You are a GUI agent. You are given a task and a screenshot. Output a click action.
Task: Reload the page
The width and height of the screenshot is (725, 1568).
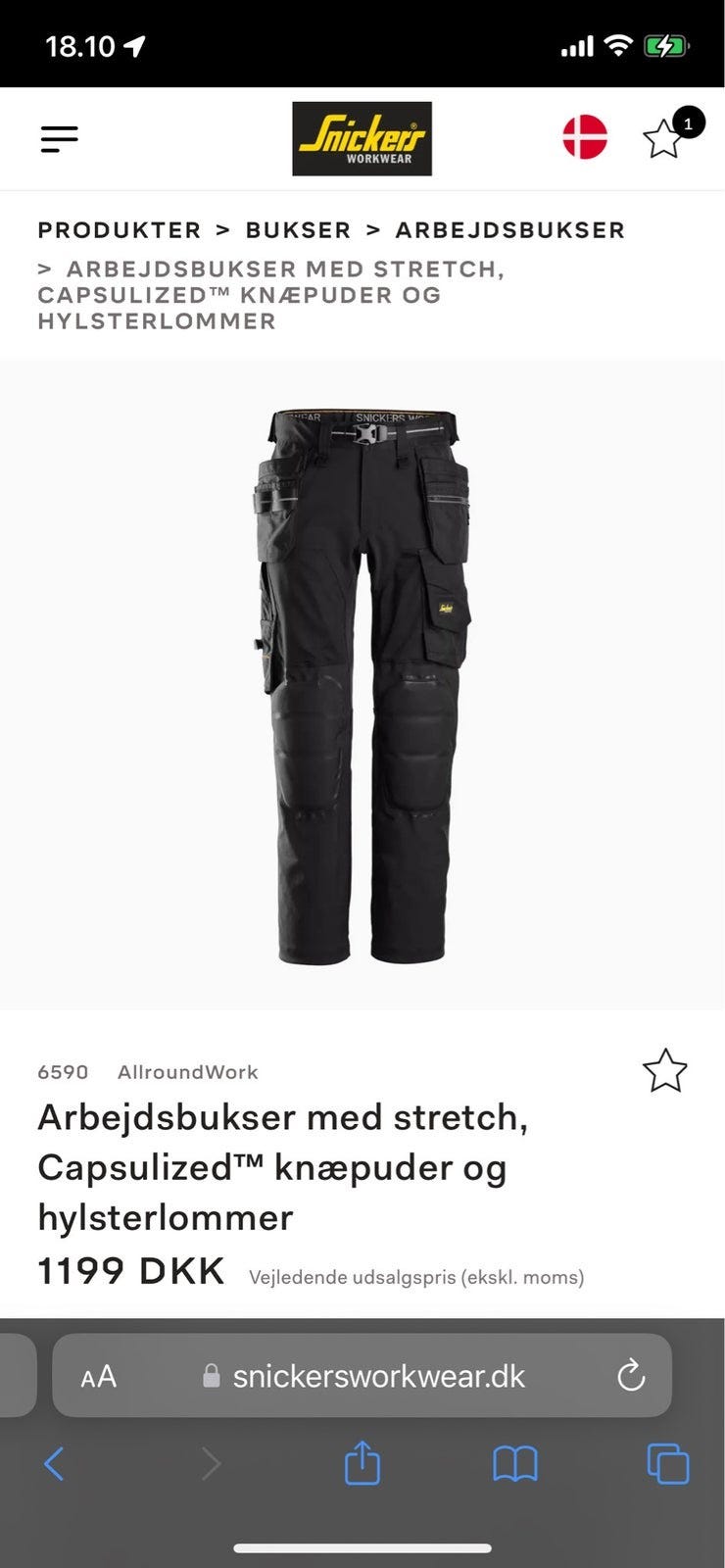(x=631, y=1376)
